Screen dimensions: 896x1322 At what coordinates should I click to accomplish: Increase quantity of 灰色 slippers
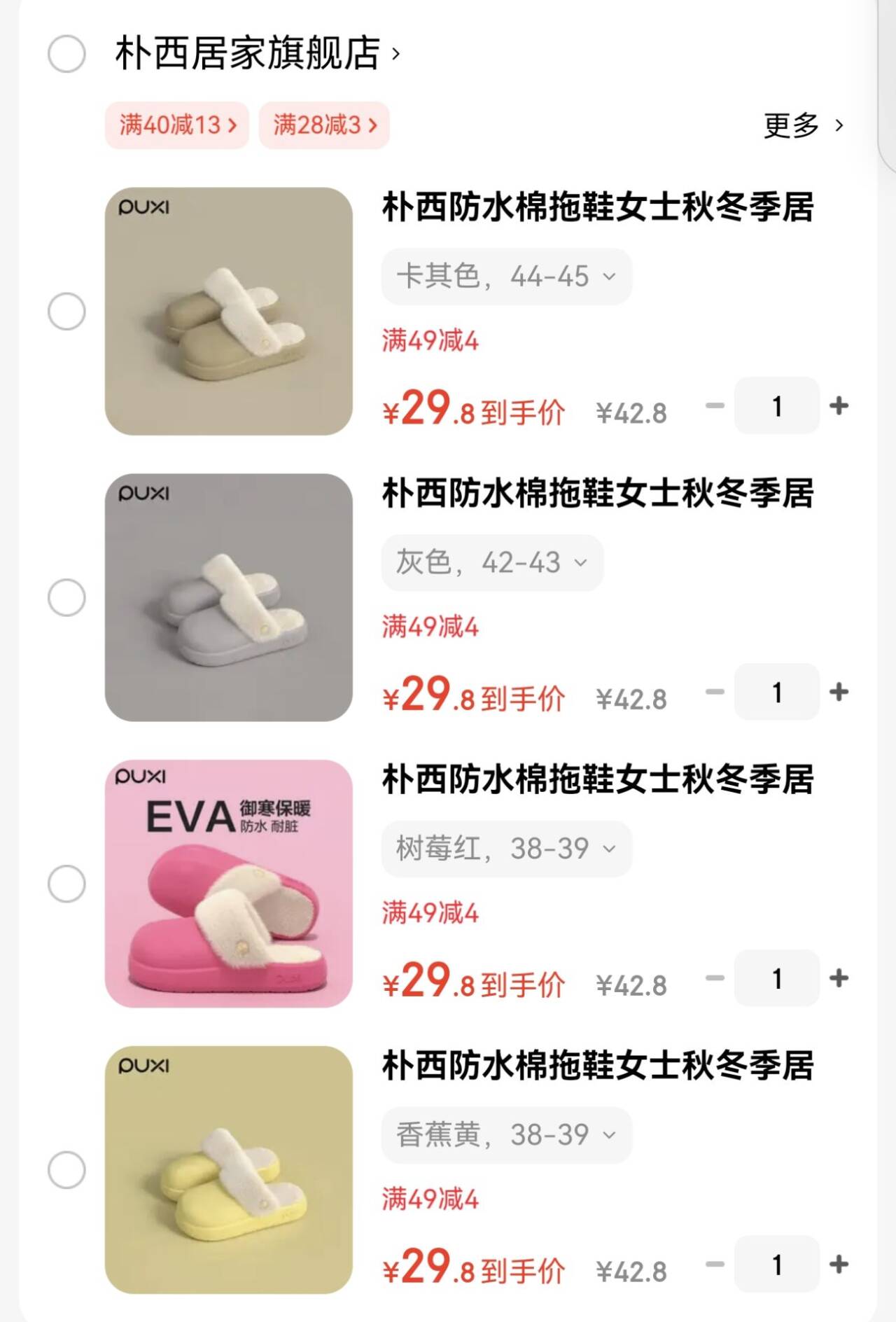click(x=839, y=692)
